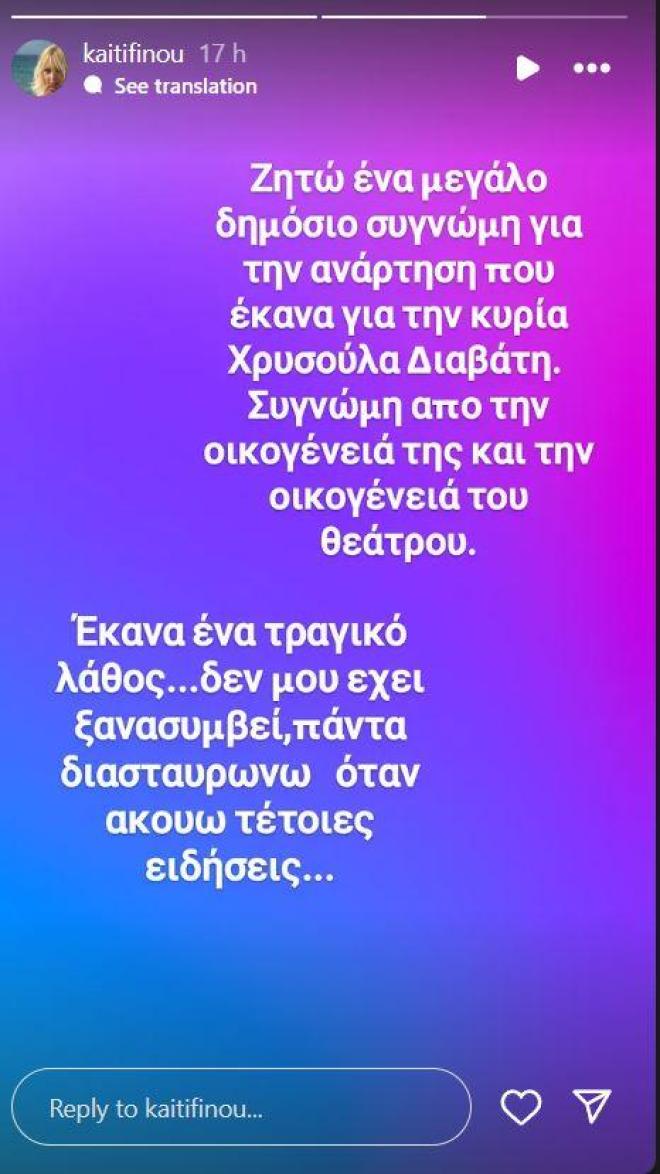Open kaitifinou's profile picture
Image resolution: width=660 pixels, height=1174 pixels.
[40, 68]
